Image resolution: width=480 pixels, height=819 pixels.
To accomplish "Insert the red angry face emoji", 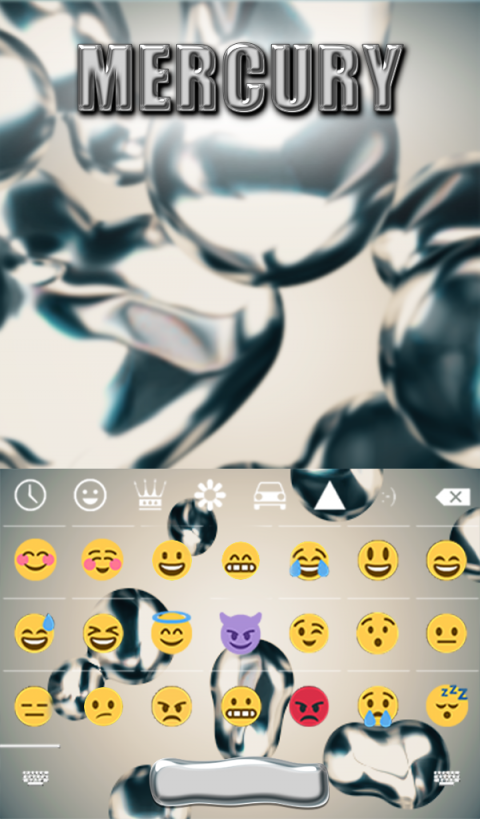I will (309, 706).
